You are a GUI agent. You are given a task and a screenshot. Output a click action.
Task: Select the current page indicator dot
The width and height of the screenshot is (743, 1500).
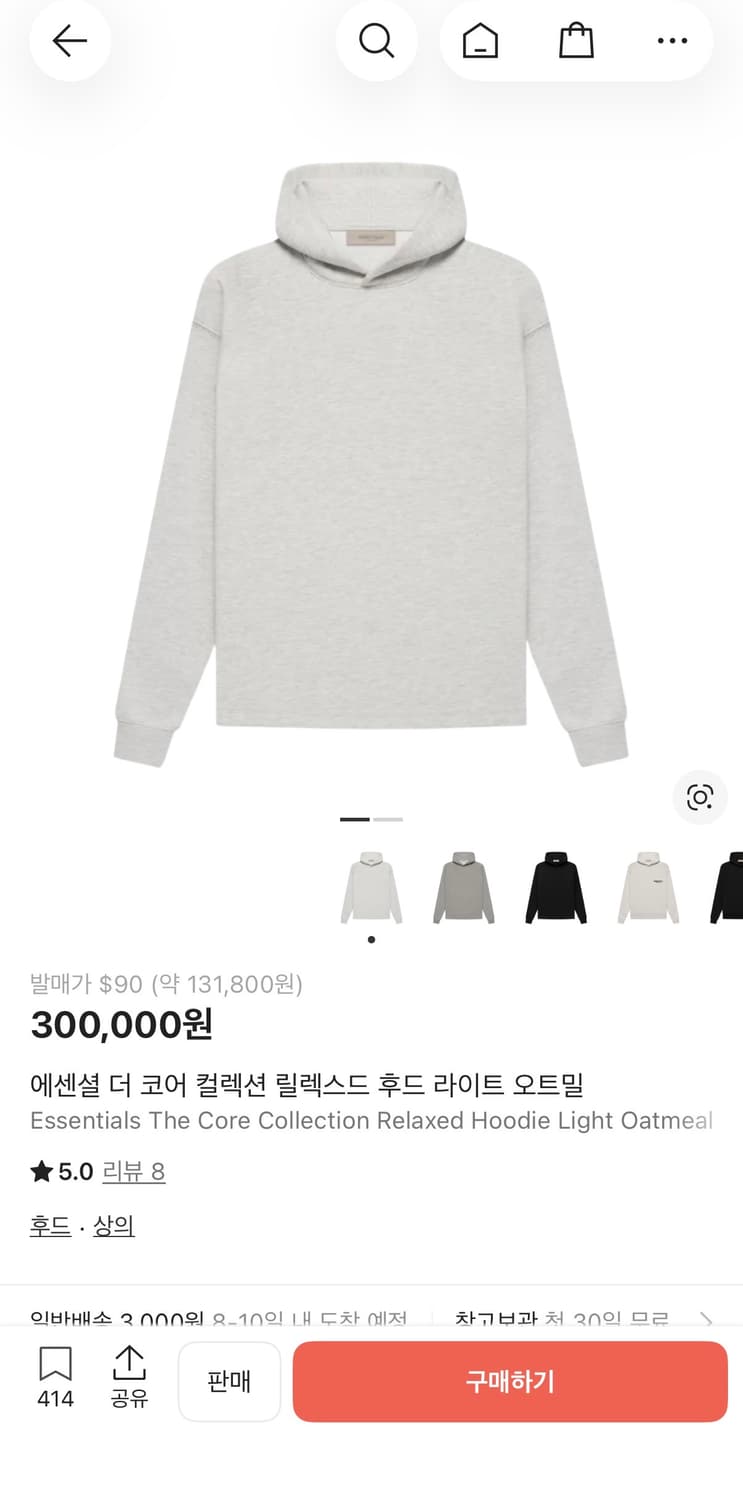click(x=371, y=939)
